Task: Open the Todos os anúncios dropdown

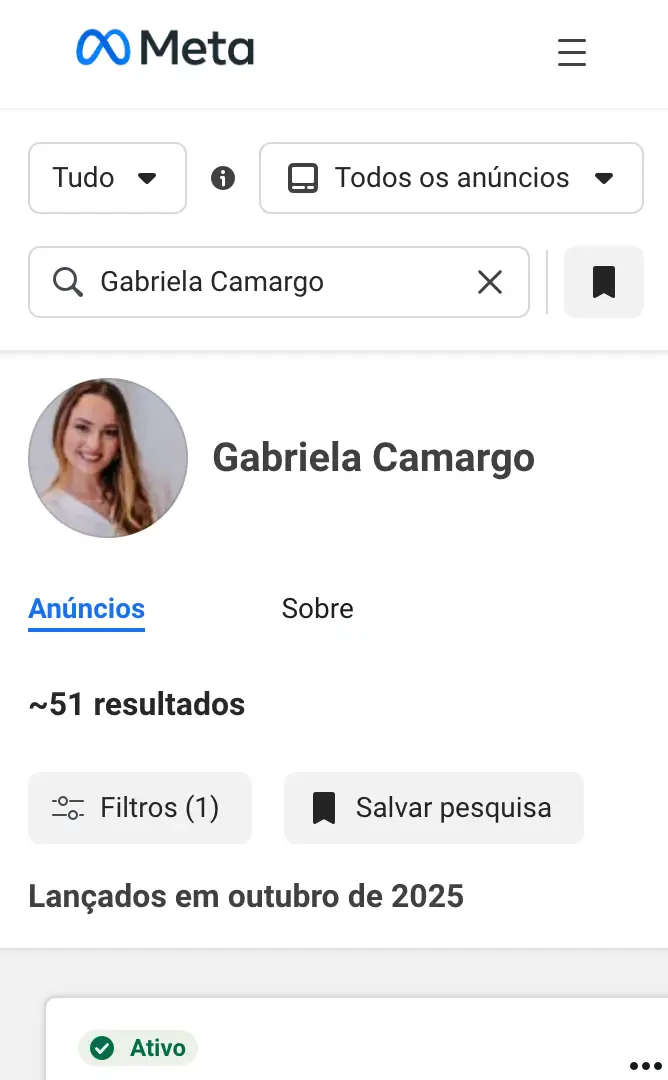Action: [451, 178]
